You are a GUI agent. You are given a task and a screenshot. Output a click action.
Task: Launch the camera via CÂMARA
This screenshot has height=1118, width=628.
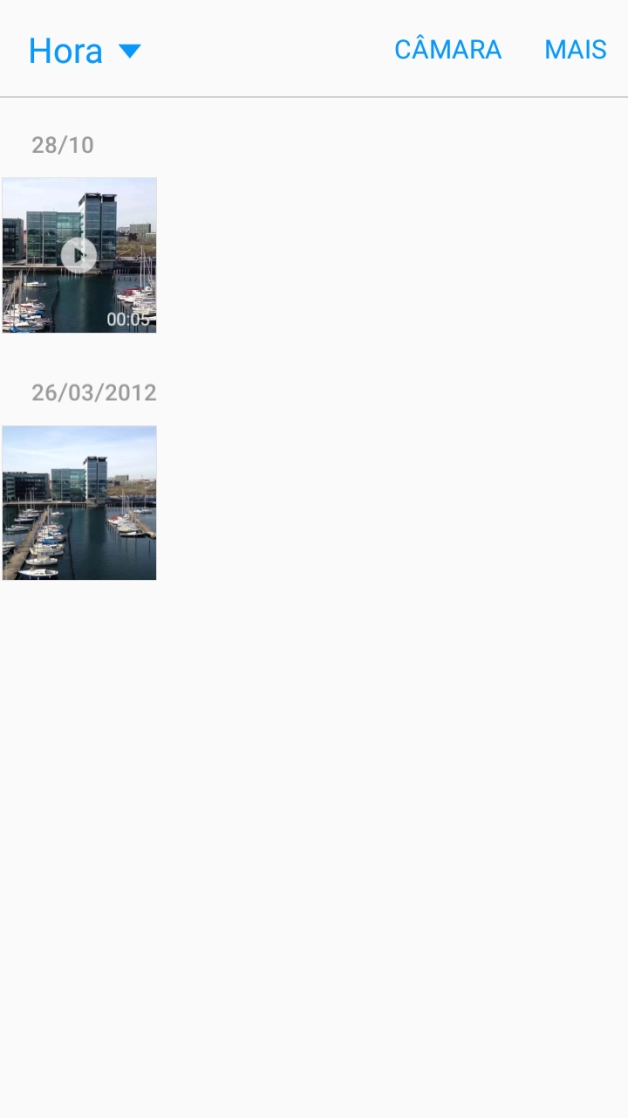(447, 50)
